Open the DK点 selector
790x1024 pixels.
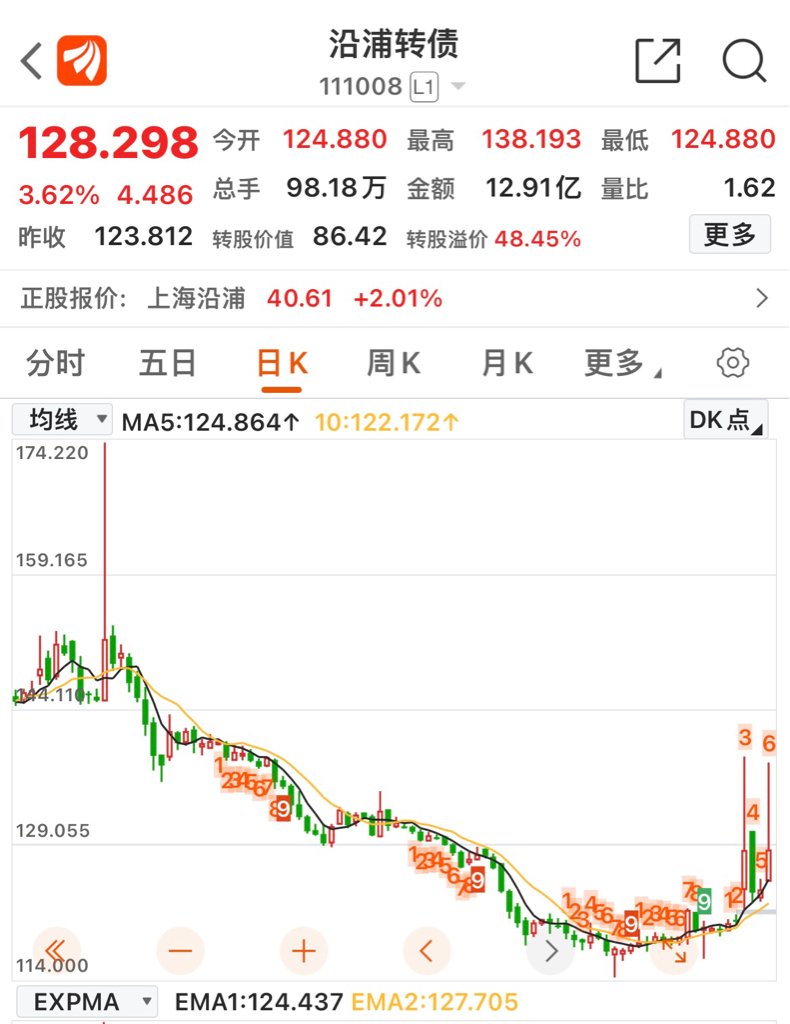tap(725, 419)
